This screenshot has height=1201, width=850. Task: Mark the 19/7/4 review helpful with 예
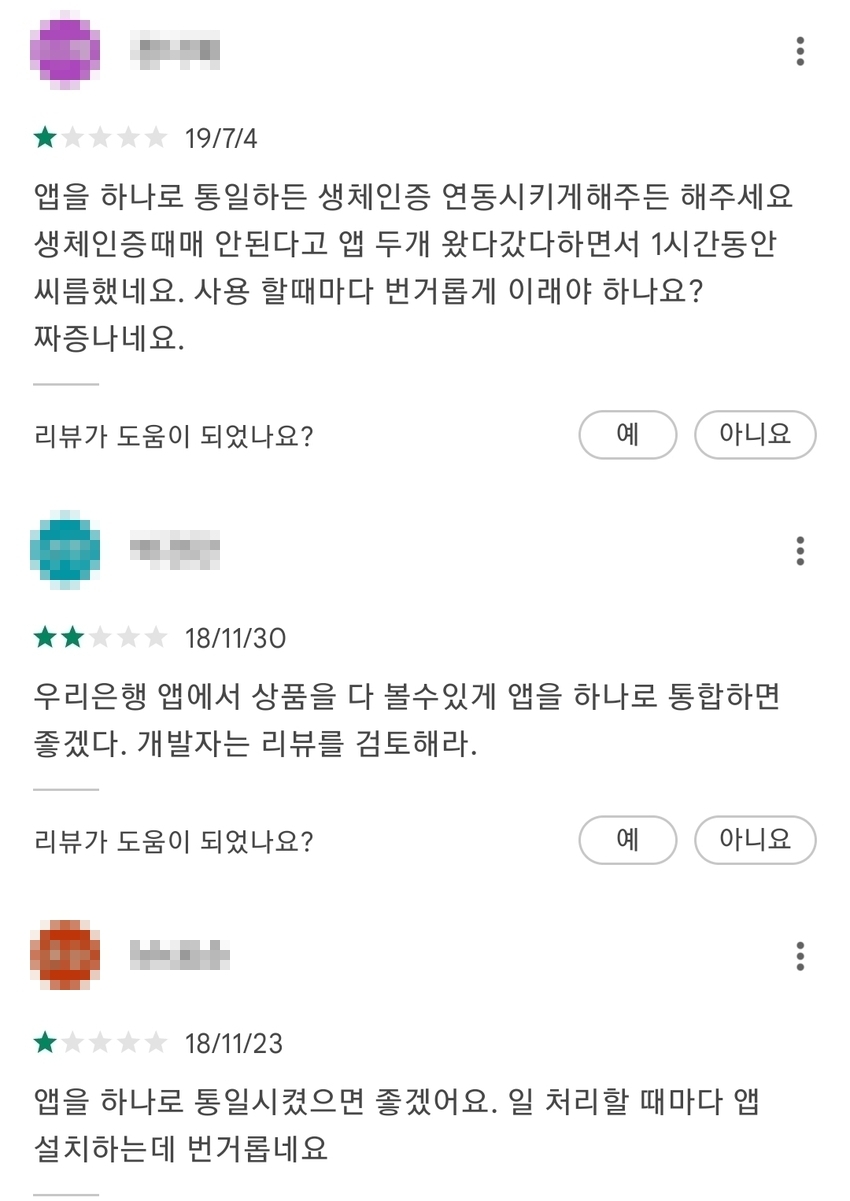(628, 435)
